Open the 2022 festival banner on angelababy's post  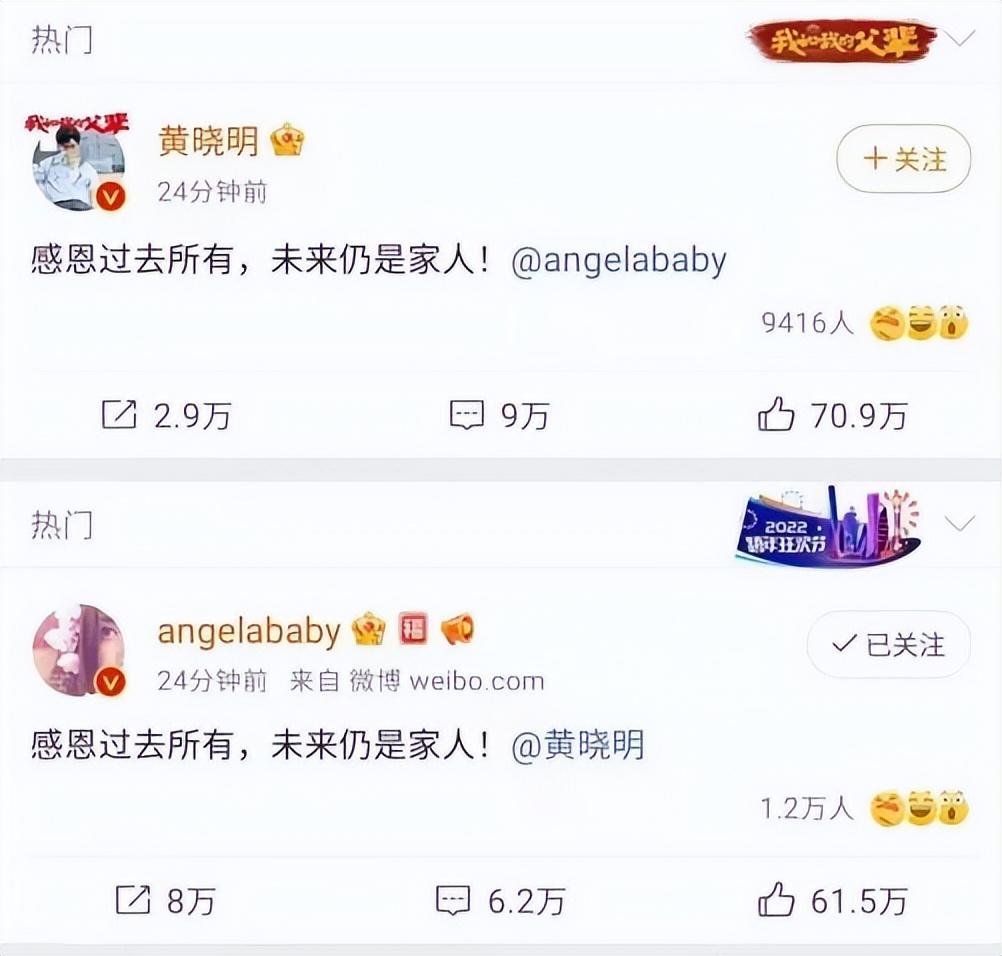pos(827,527)
